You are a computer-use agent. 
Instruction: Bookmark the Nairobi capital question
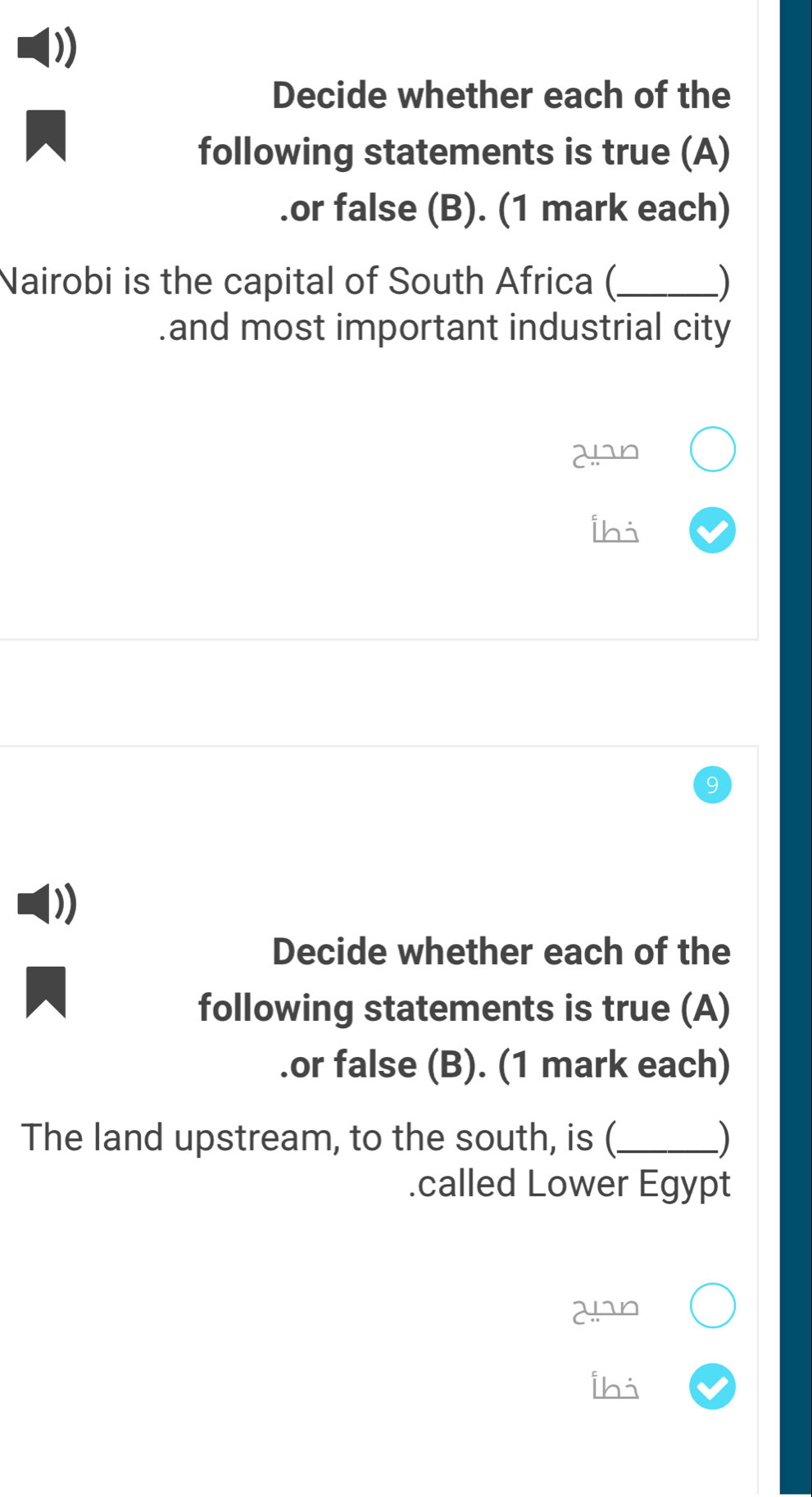coord(46,135)
